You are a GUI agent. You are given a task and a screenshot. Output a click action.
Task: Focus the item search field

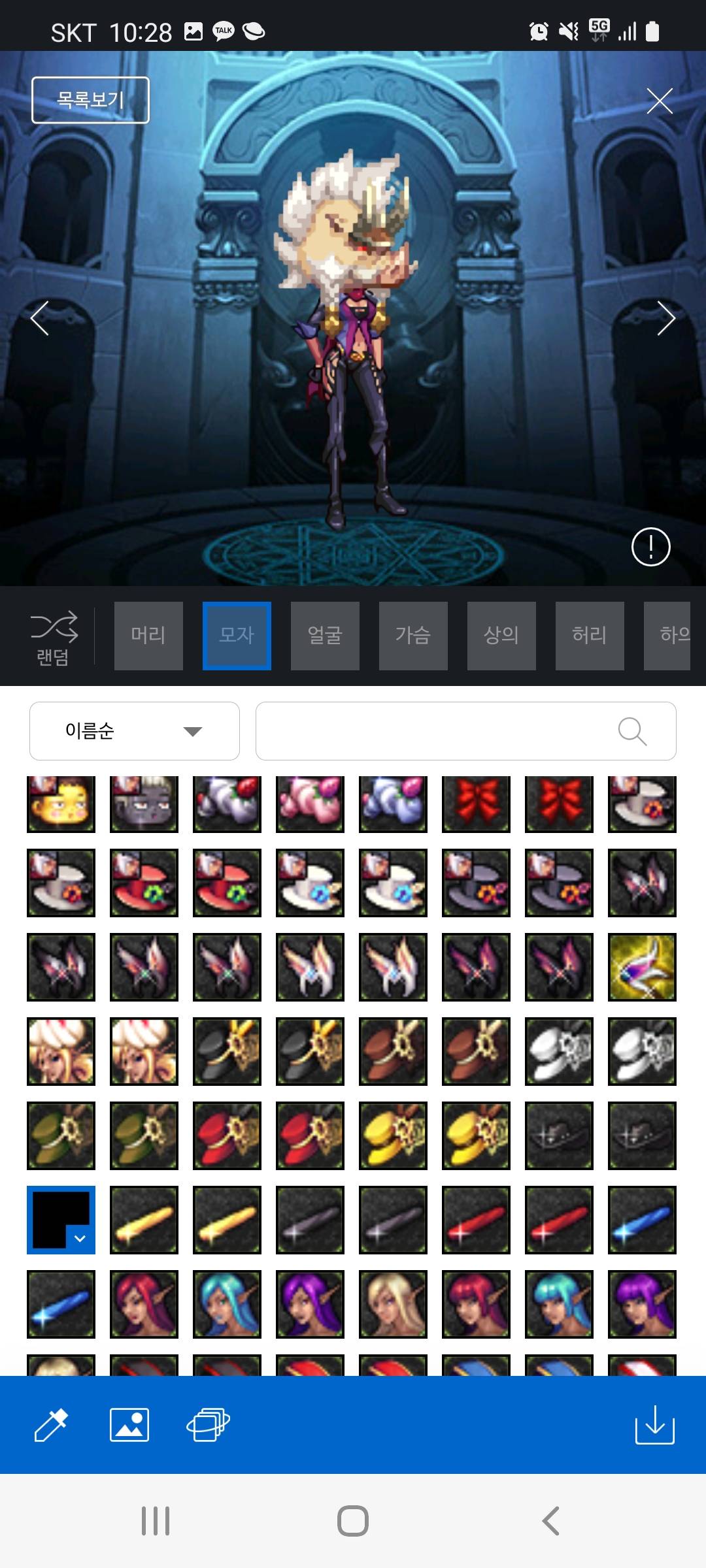tap(431, 730)
